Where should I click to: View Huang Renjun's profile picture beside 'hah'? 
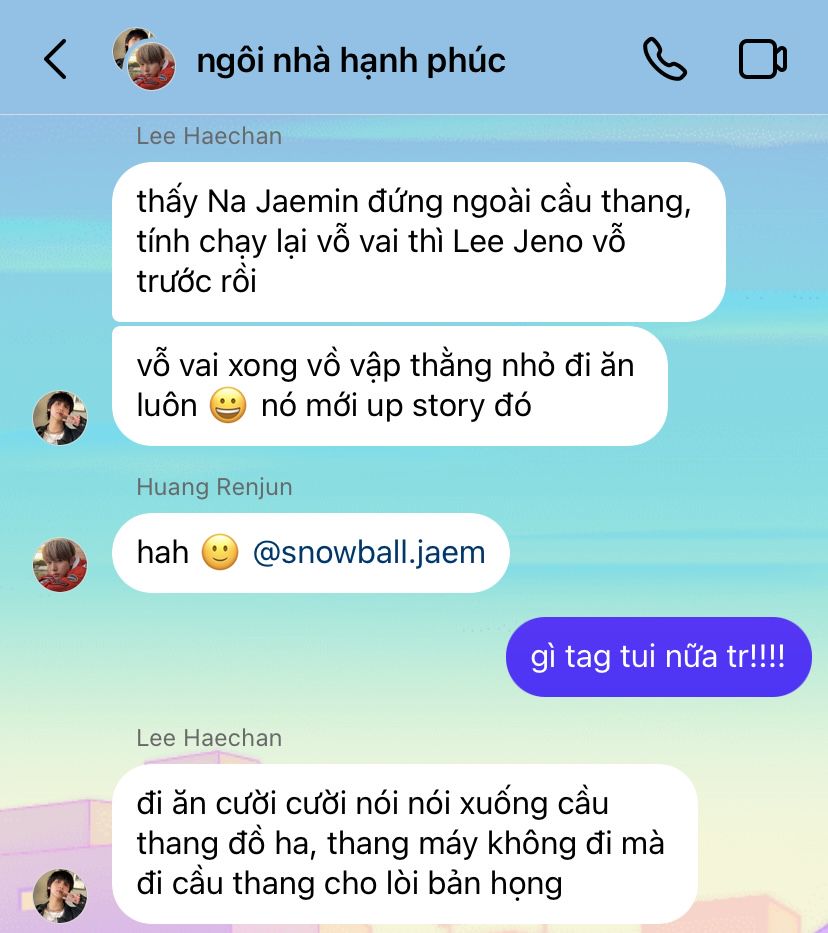tap(60, 564)
